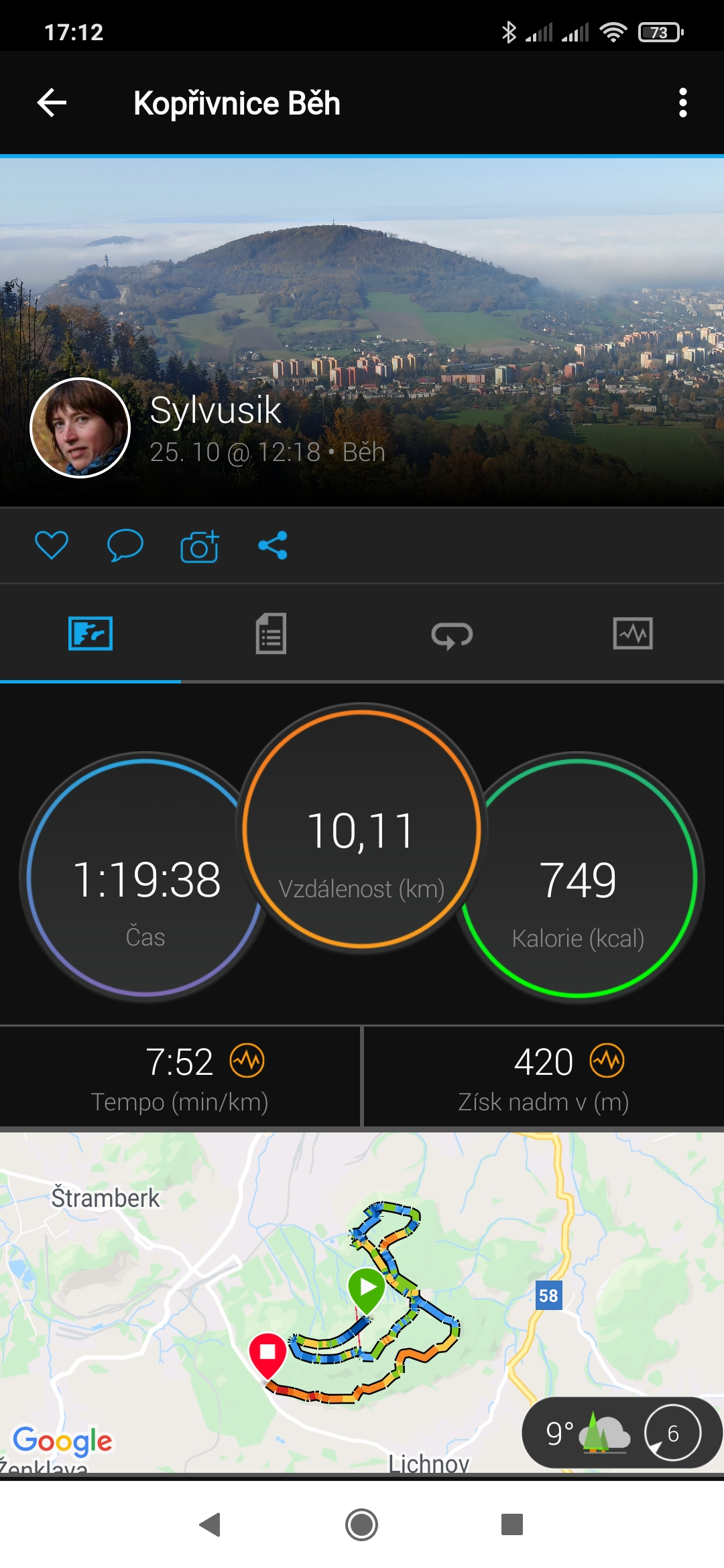Go back using the arrow icon
Image resolution: width=724 pixels, height=1568 pixels.
tap(52, 103)
